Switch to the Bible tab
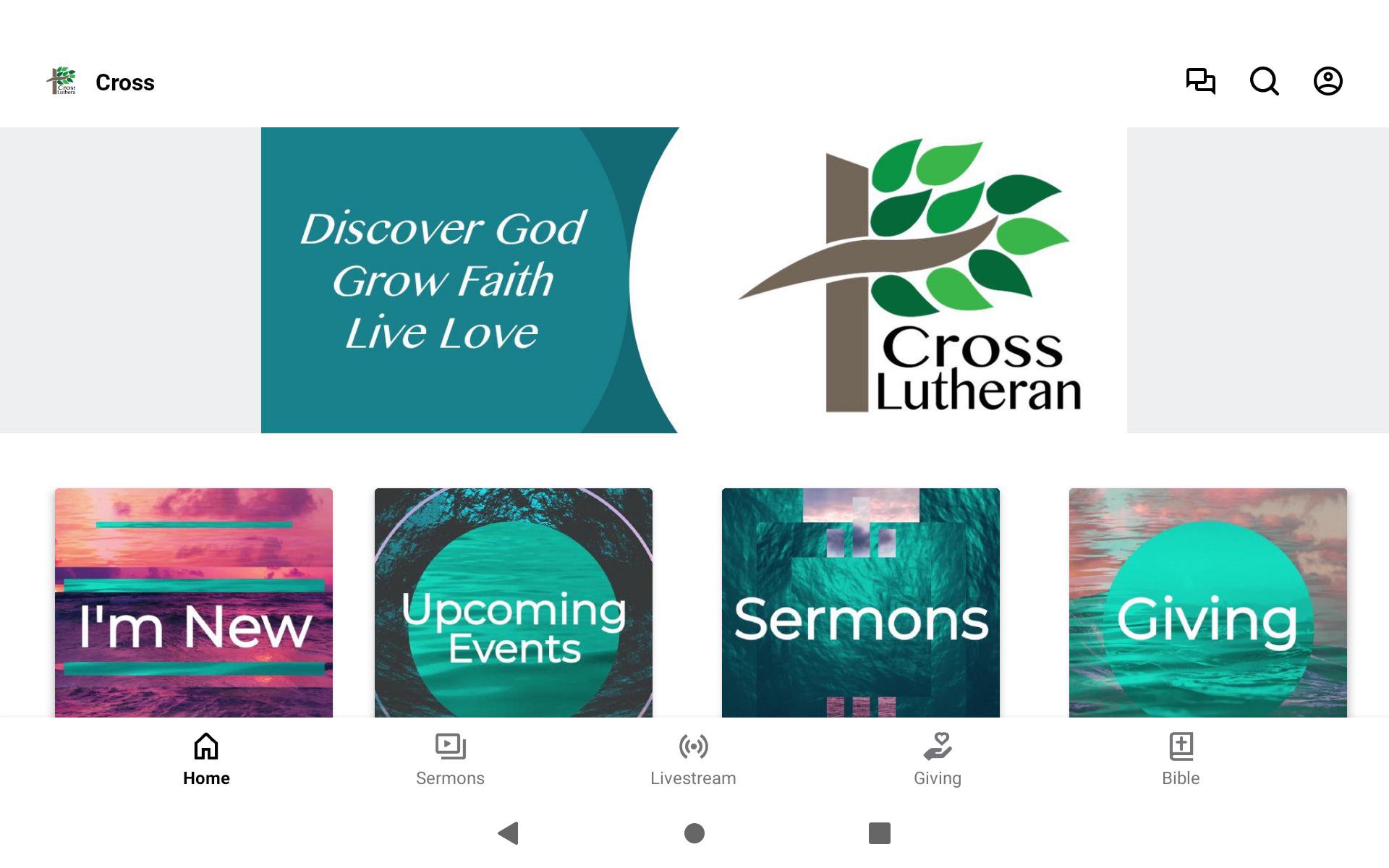1389x868 pixels. point(1181,759)
